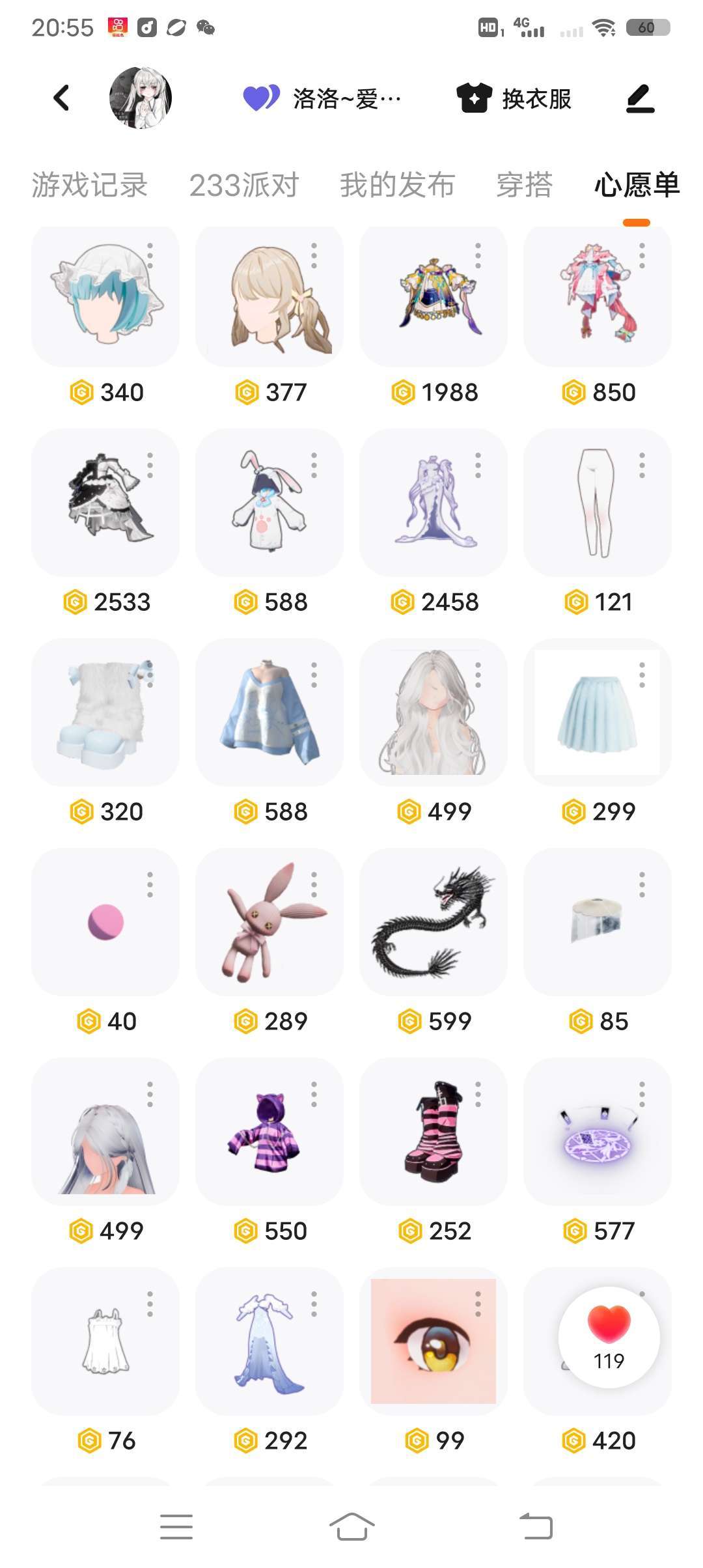Tap the red heart with 119 likes
The width and height of the screenshot is (703, 1568).
coord(609,1337)
